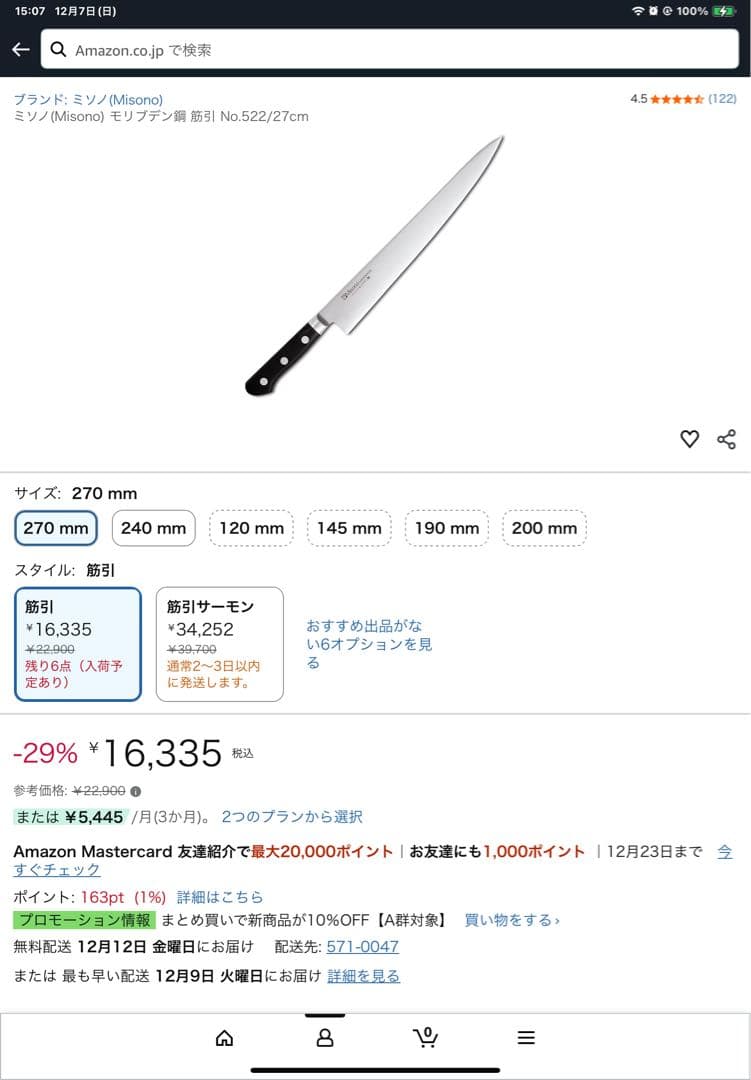This screenshot has width=751, height=1080.
Task: Share this product
Action: coord(727,439)
